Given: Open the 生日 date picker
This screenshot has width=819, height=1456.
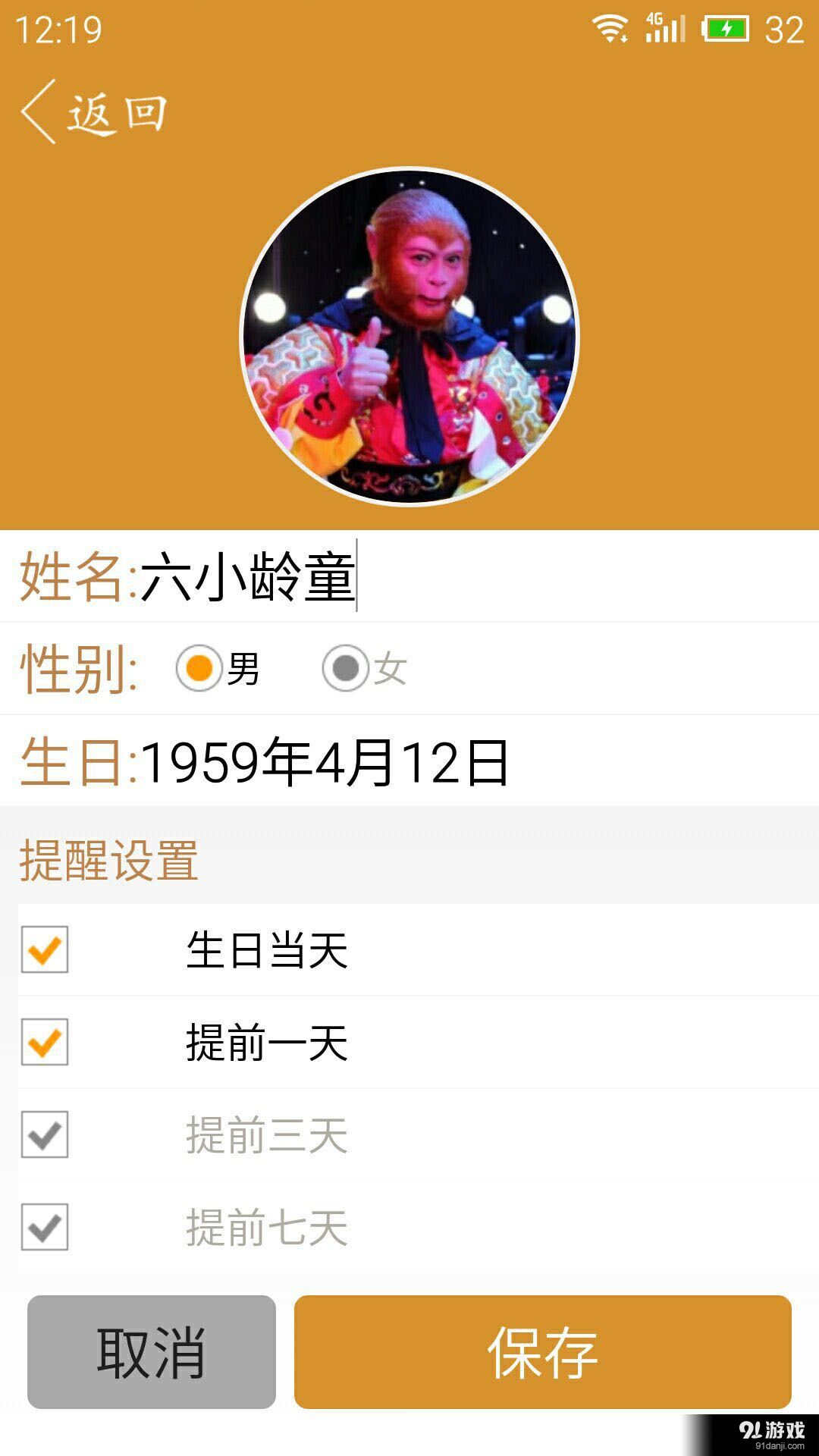Looking at the screenshot, I should tap(326, 761).
